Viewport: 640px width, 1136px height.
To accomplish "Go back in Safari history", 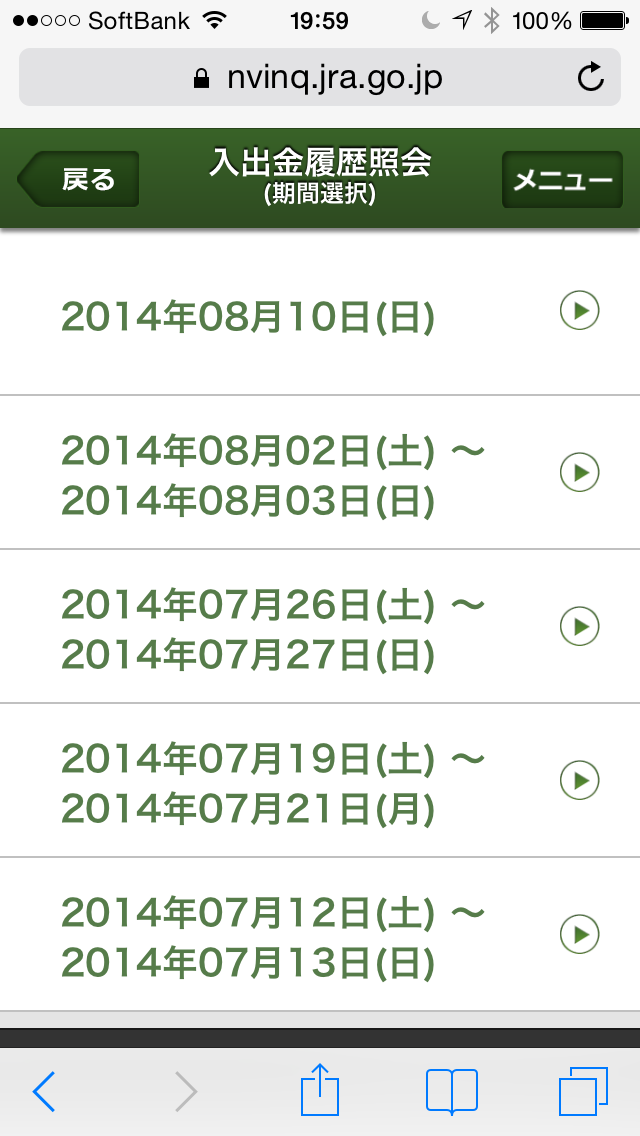I will click(44, 1090).
